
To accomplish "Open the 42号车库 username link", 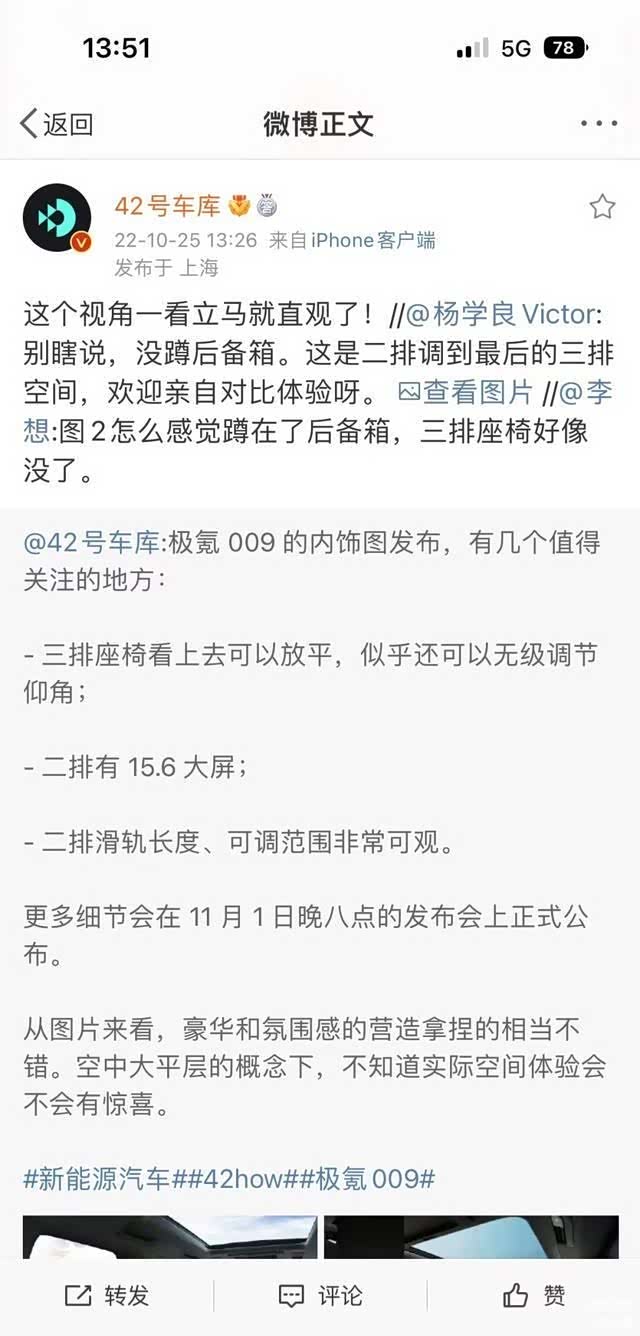I will point(167,206).
